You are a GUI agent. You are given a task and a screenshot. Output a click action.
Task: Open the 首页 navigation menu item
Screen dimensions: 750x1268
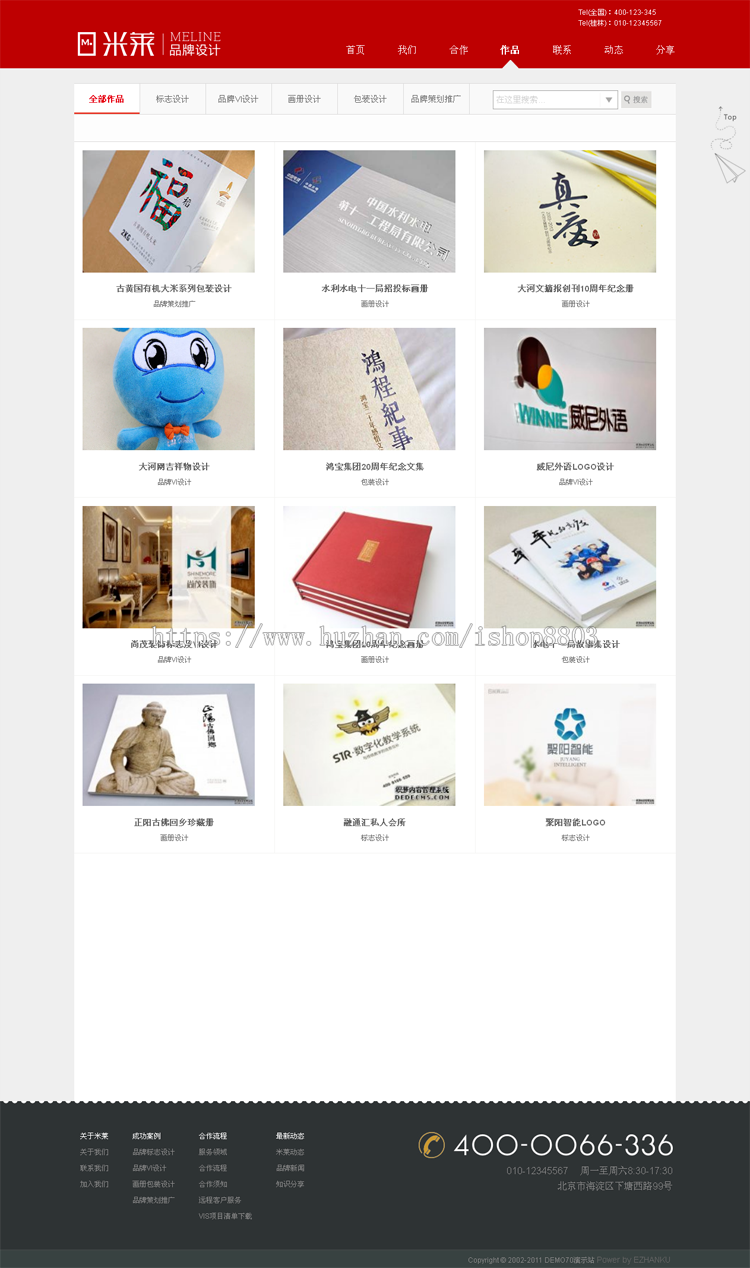pyautogui.click(x=355, y=49)
